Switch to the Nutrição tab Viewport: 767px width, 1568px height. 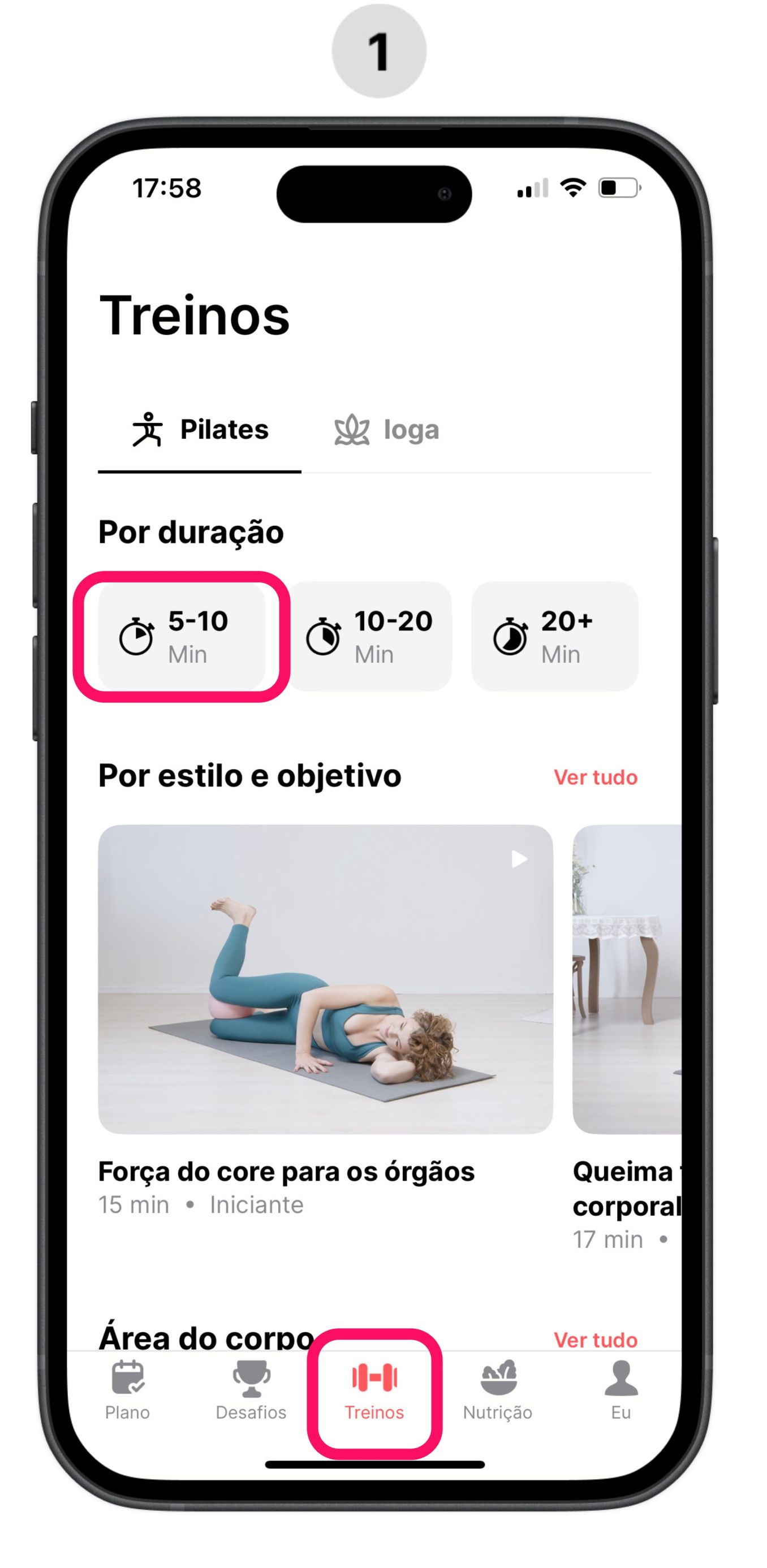(497, 1392)
